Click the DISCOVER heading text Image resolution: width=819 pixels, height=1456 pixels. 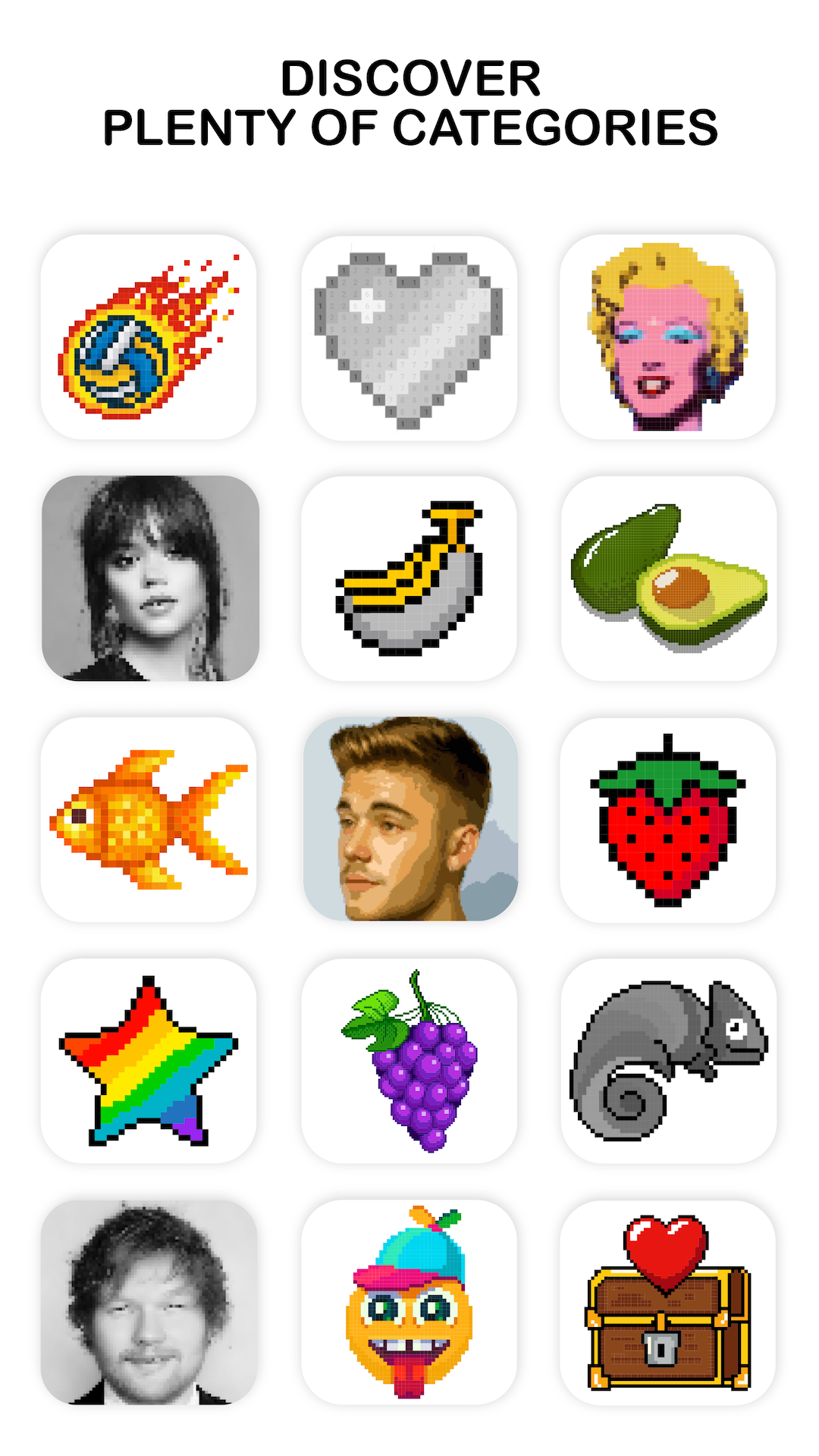click(x=409, y=76)
